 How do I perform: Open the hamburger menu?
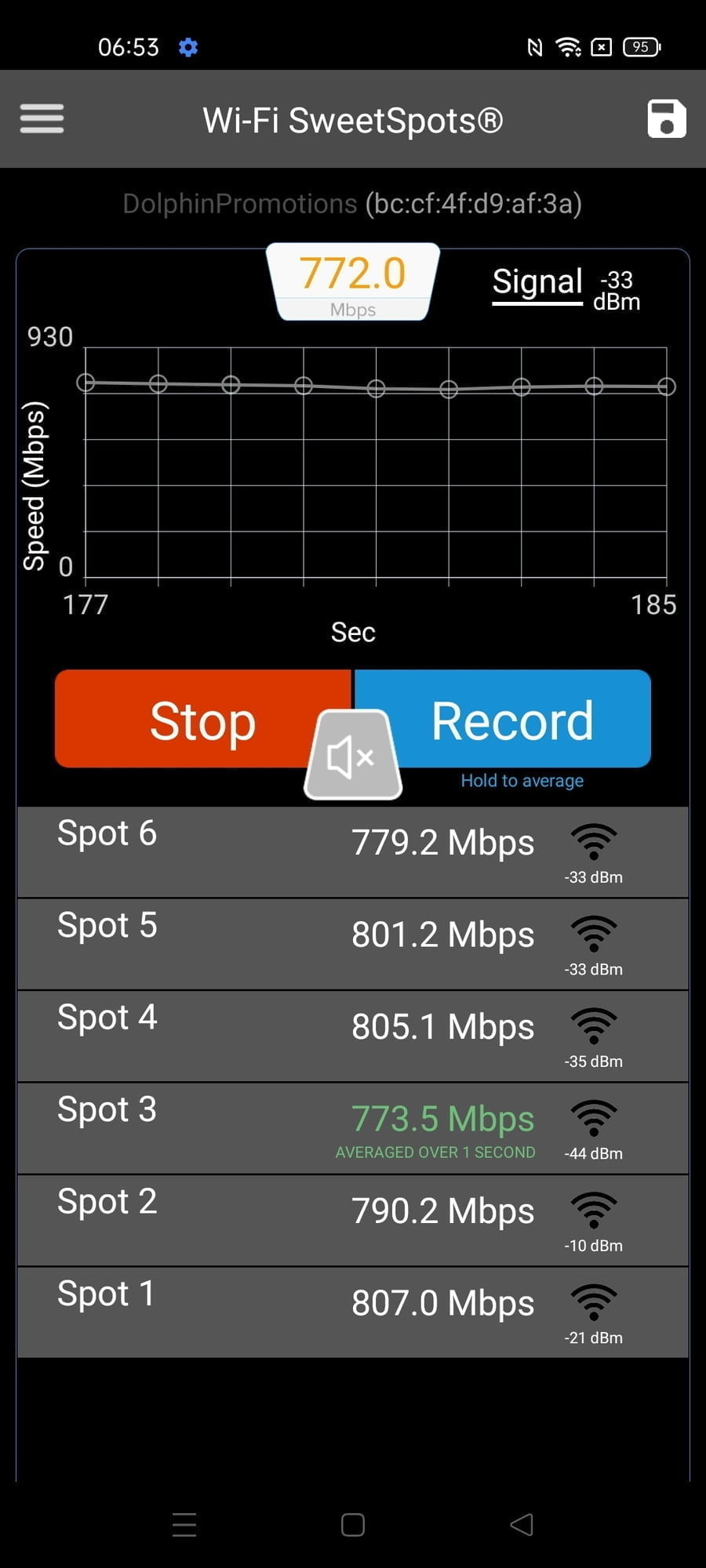point(42,119)
